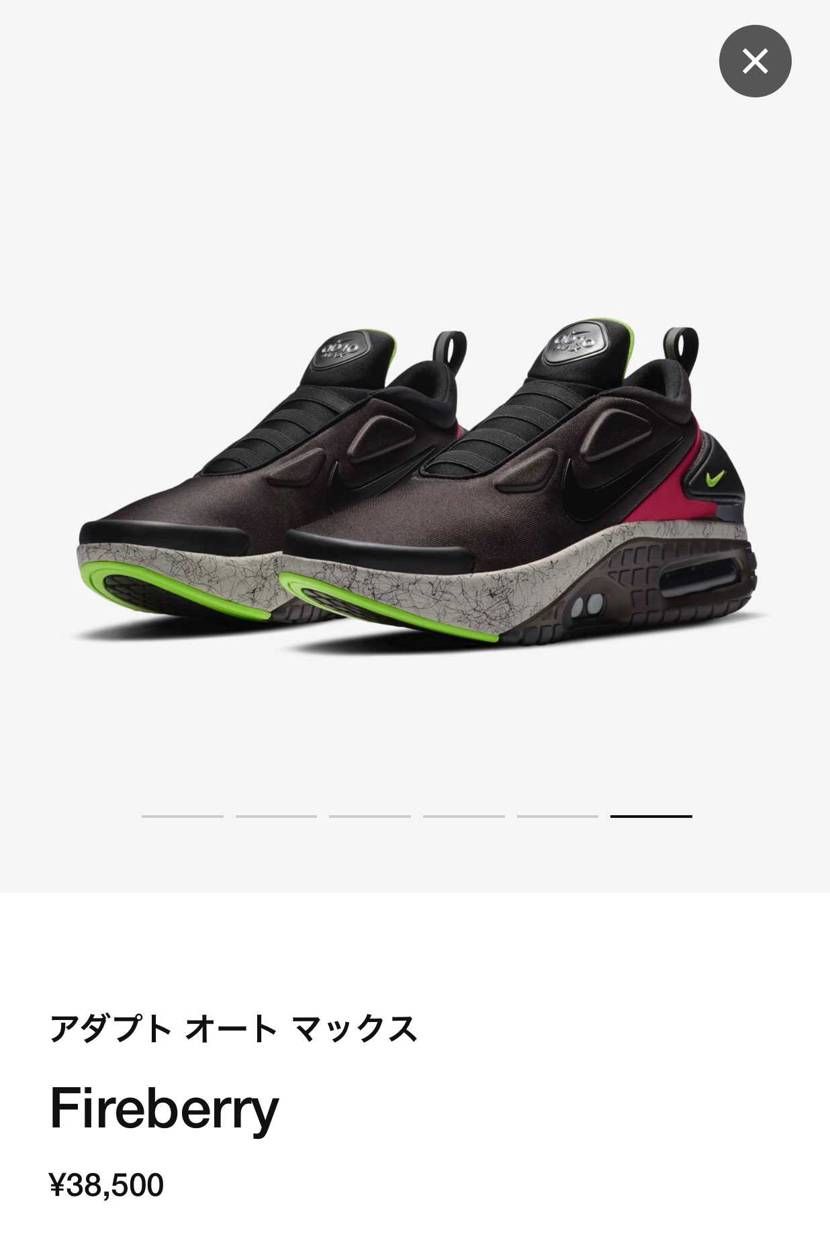This screenshot has width=830, height=1251.
Task: Close the product image gallery
Action: click(755, 61)
